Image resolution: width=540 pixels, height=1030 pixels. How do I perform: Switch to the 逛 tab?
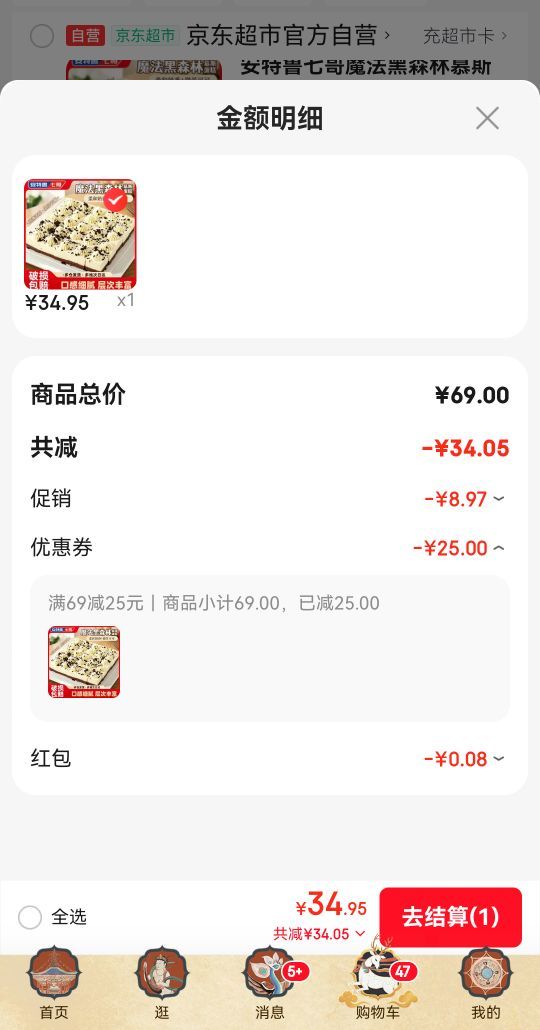(x=162, y=983)
